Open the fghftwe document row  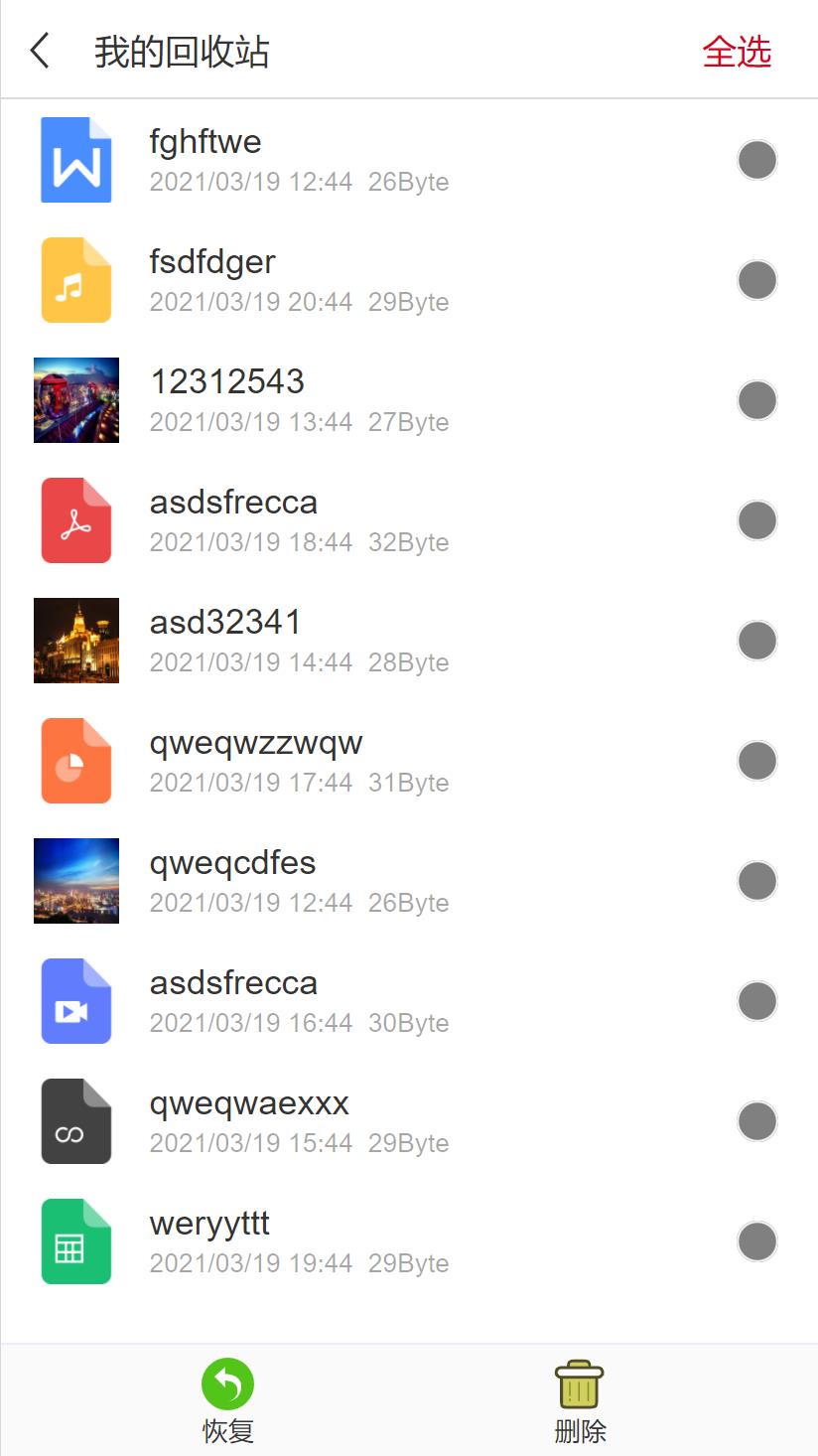coord(409,160)
